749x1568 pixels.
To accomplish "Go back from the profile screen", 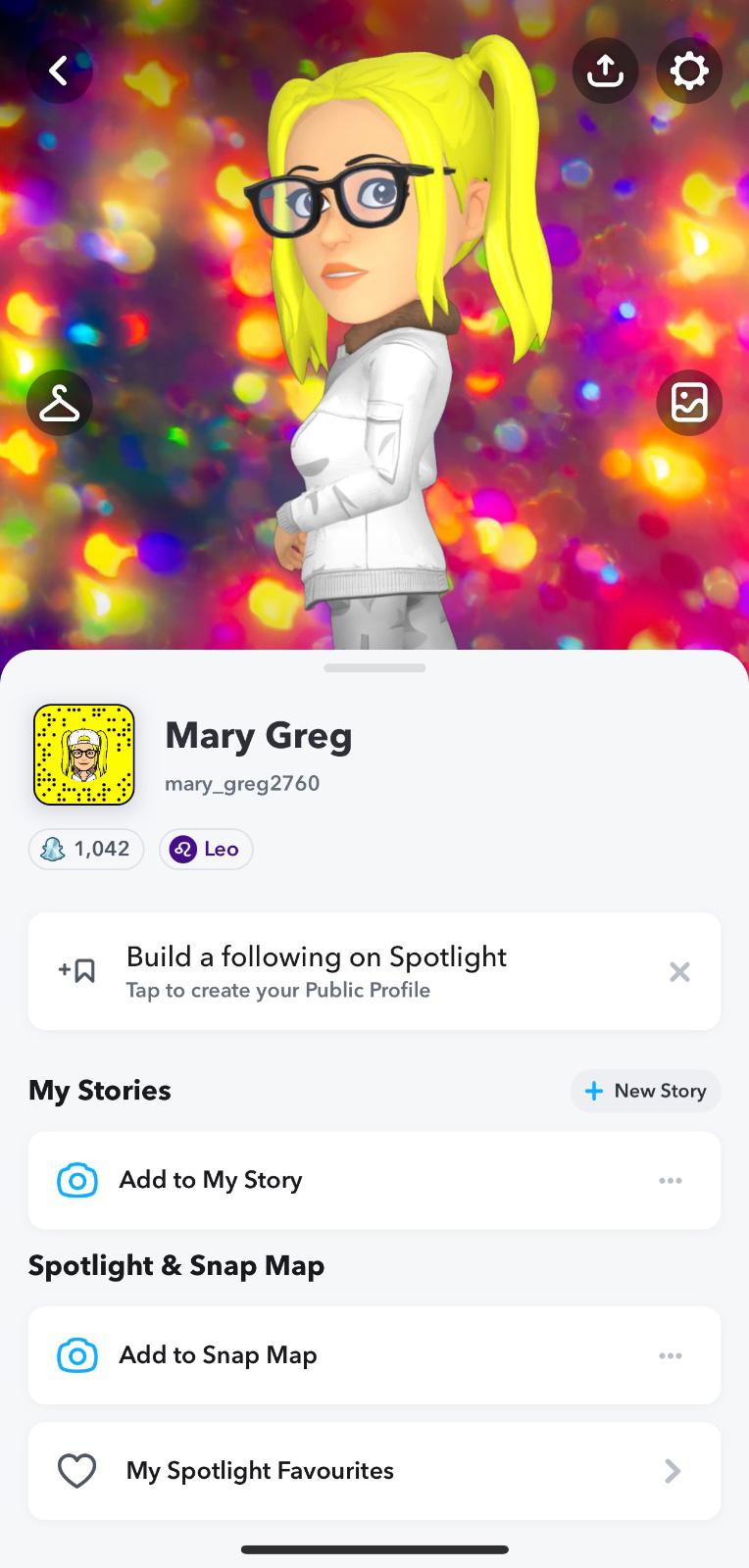I will click(x=60, y=71).
